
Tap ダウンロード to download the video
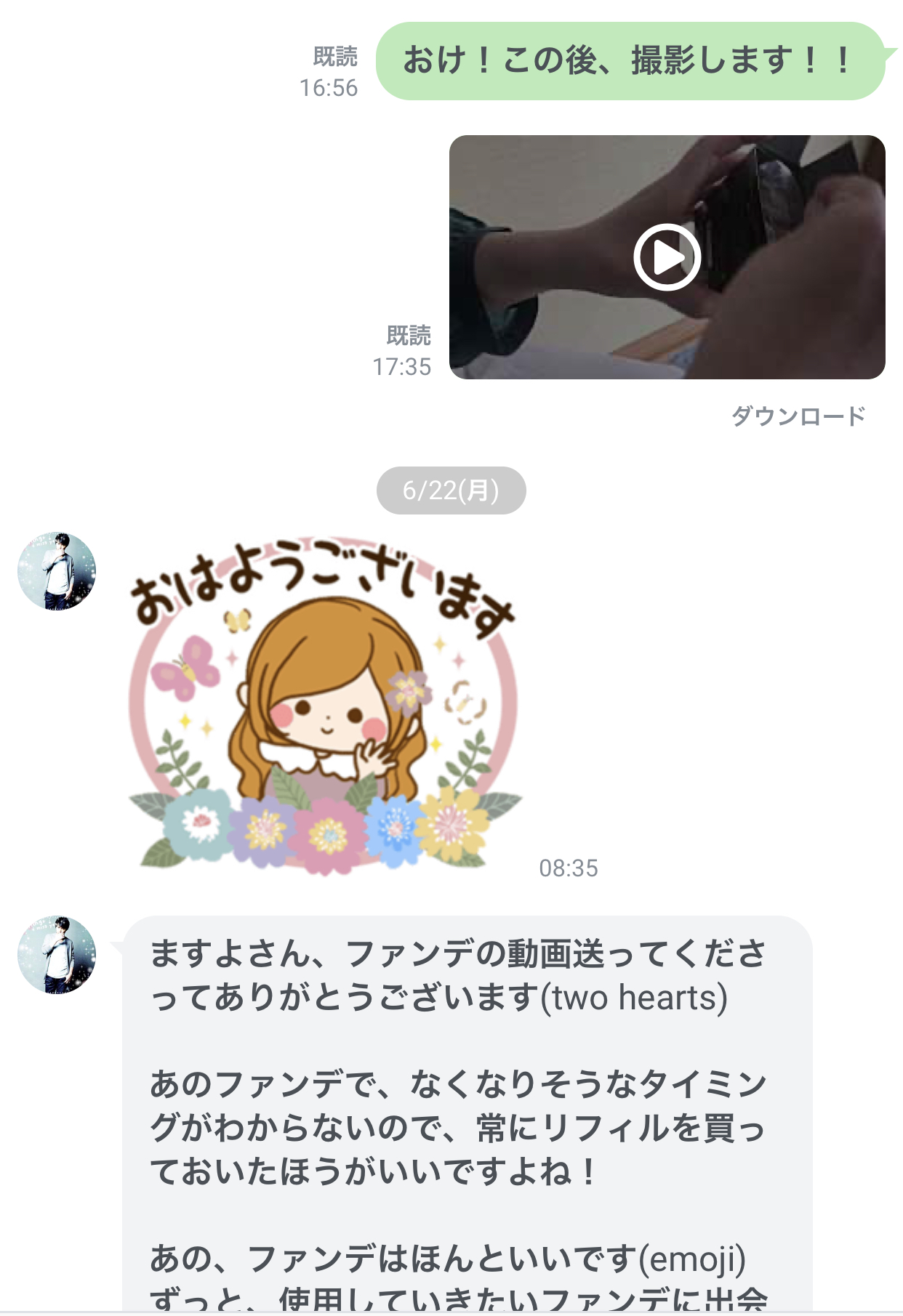click(x=798, y=416)
